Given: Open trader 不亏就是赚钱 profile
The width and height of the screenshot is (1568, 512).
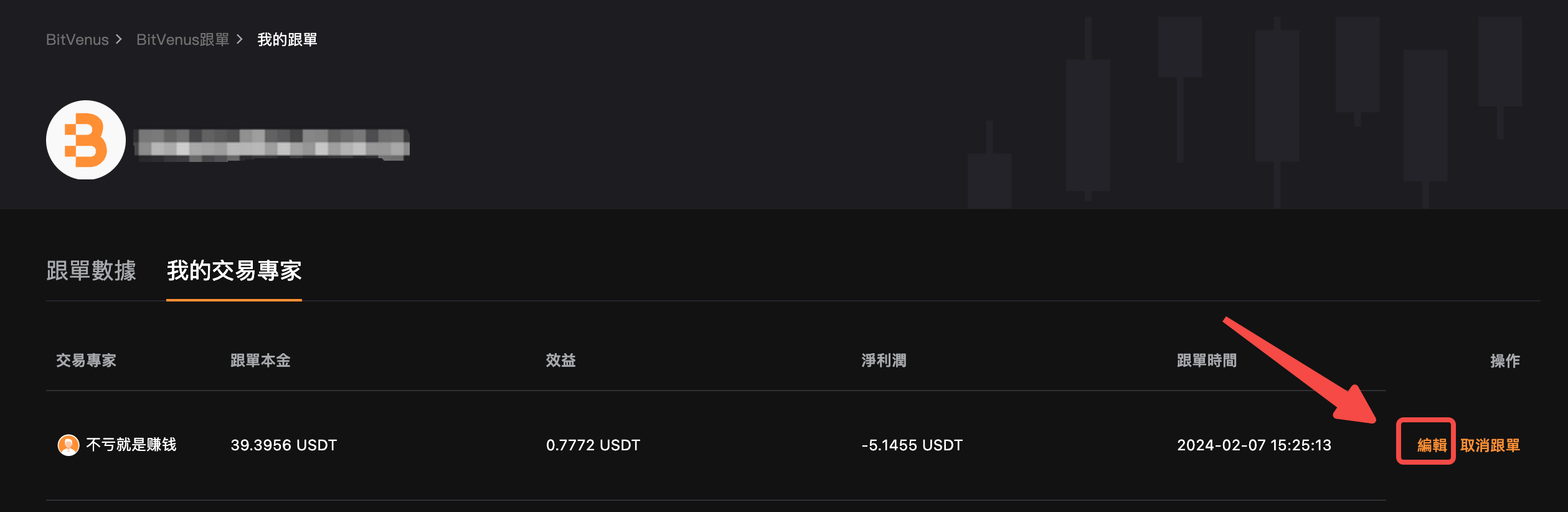Looking at the screenshot, I should [131, 445].
